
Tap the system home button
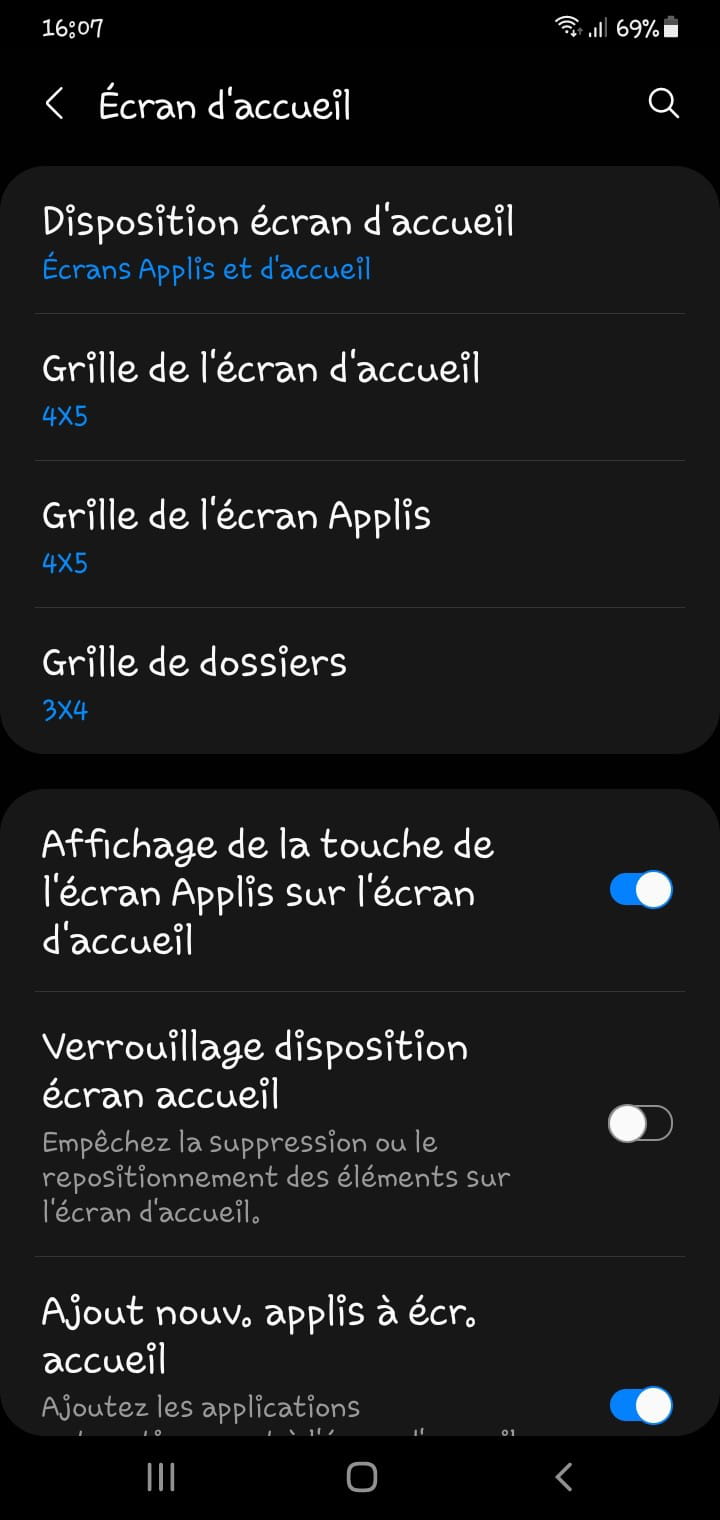pyautogui.click(x=361, y=1477)
